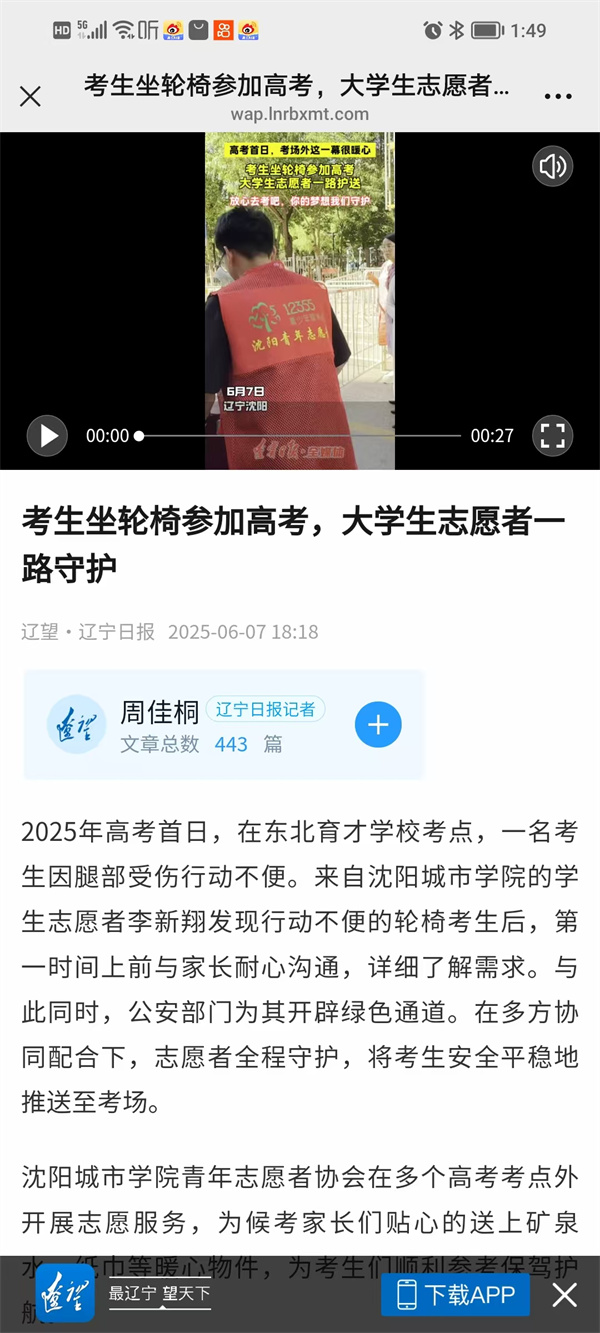The width and height of the screenshot is (600, 1333).
Task: Follow reporter 周佳桐 with plus button
Action: (378, 725)
